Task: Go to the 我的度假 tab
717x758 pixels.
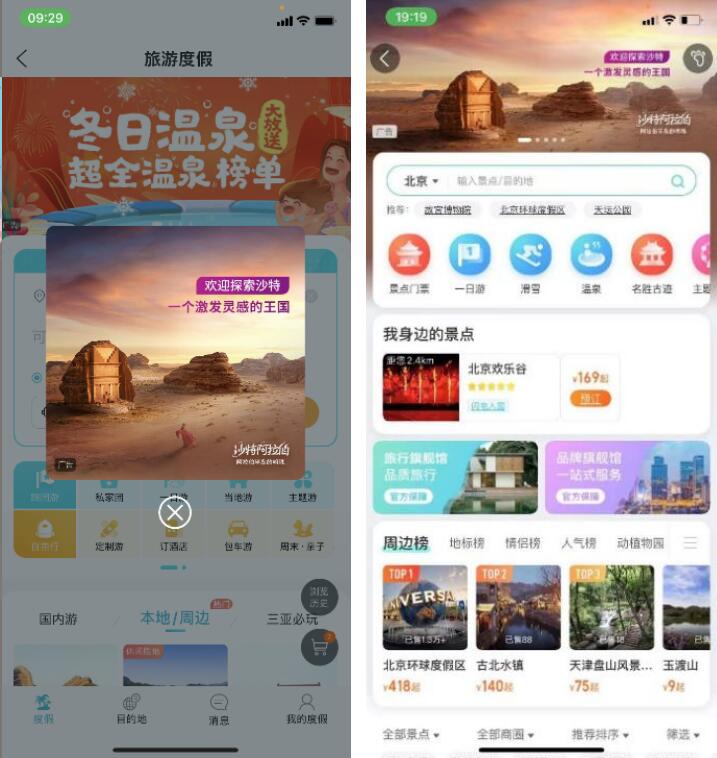Action: point(307,709)
